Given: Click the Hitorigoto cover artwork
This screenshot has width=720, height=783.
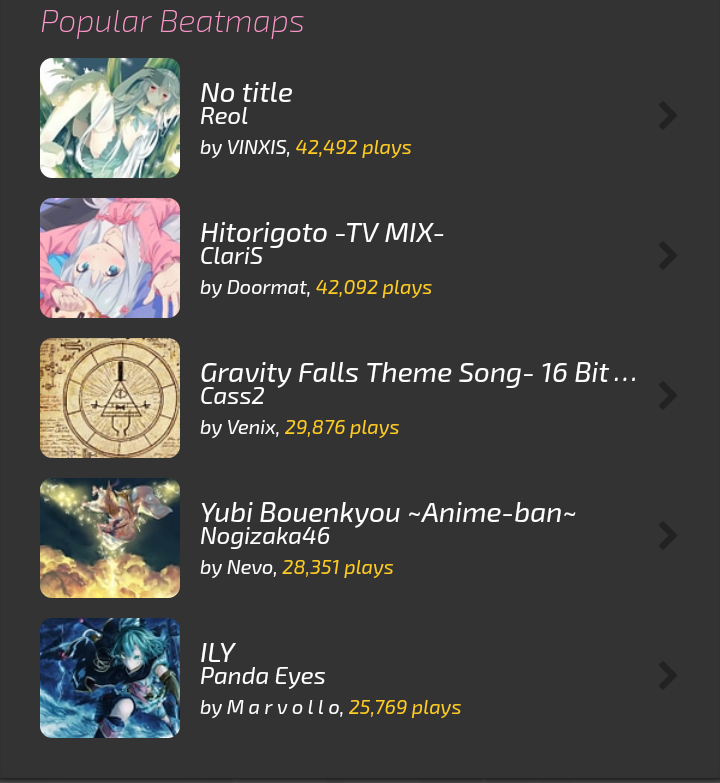Looking at the screenshot, I should 110,258.
